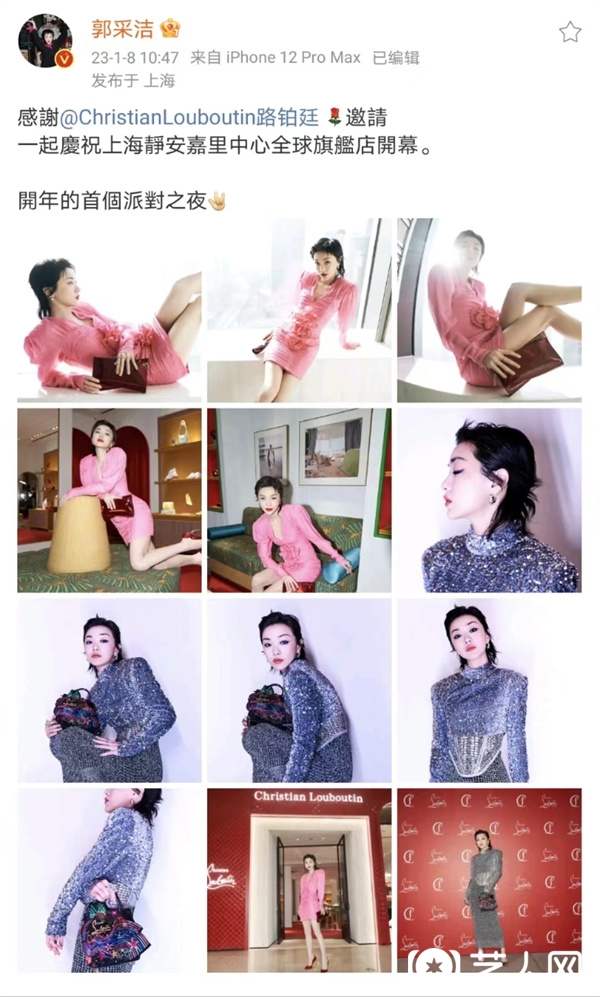The width and height of the screenshot is (600, 997).
Task: Open the Christian Louboutin storefront photo
Action: click(x=299, y=879)
